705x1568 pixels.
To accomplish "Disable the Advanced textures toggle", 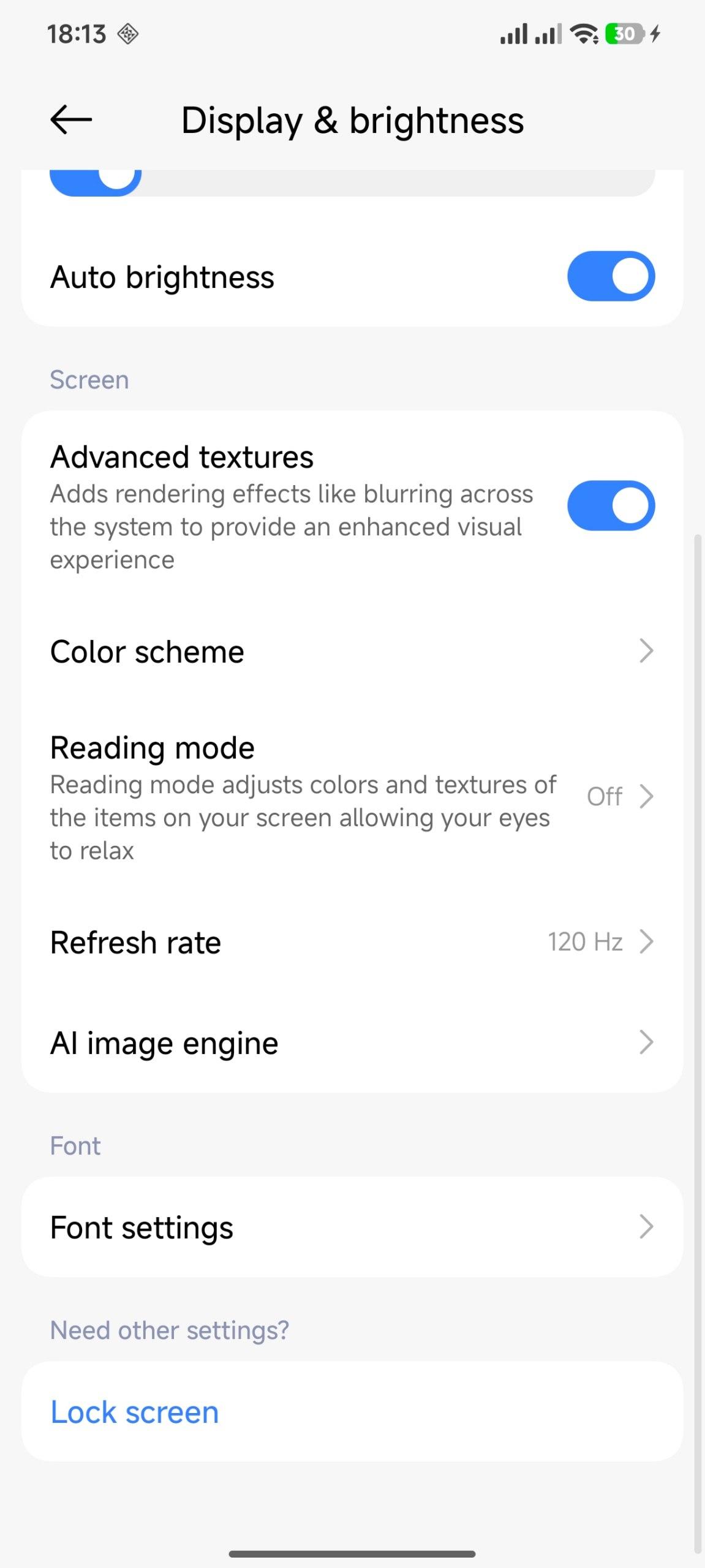I will [611, 506].
